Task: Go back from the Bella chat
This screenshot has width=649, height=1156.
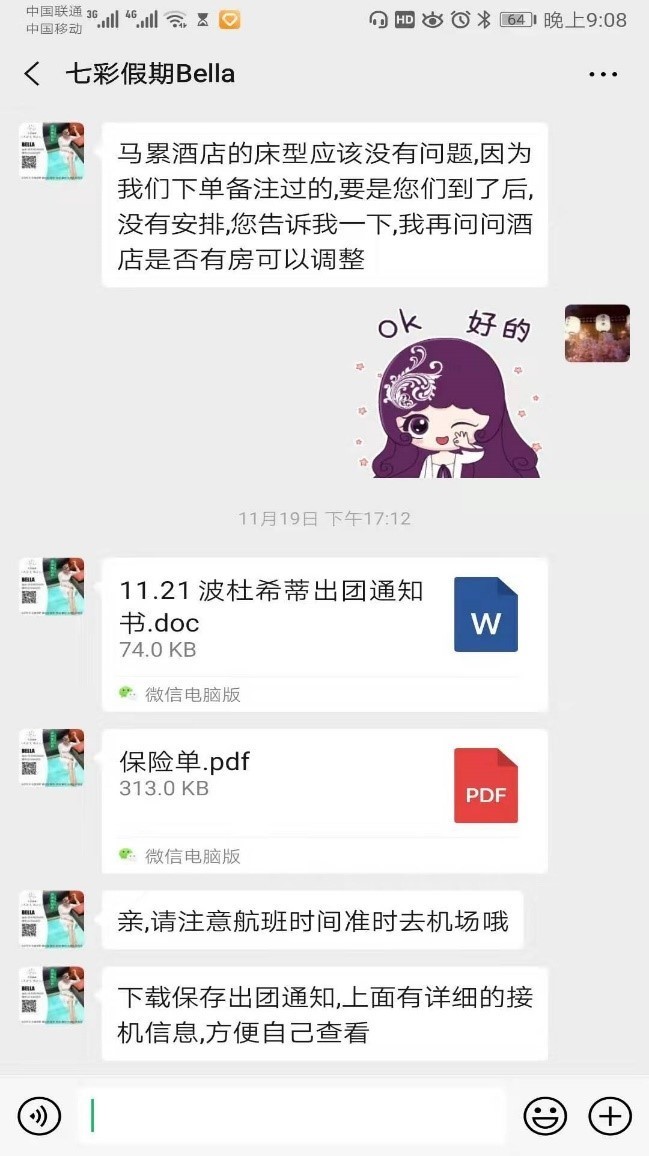Action: click(32, 74)
